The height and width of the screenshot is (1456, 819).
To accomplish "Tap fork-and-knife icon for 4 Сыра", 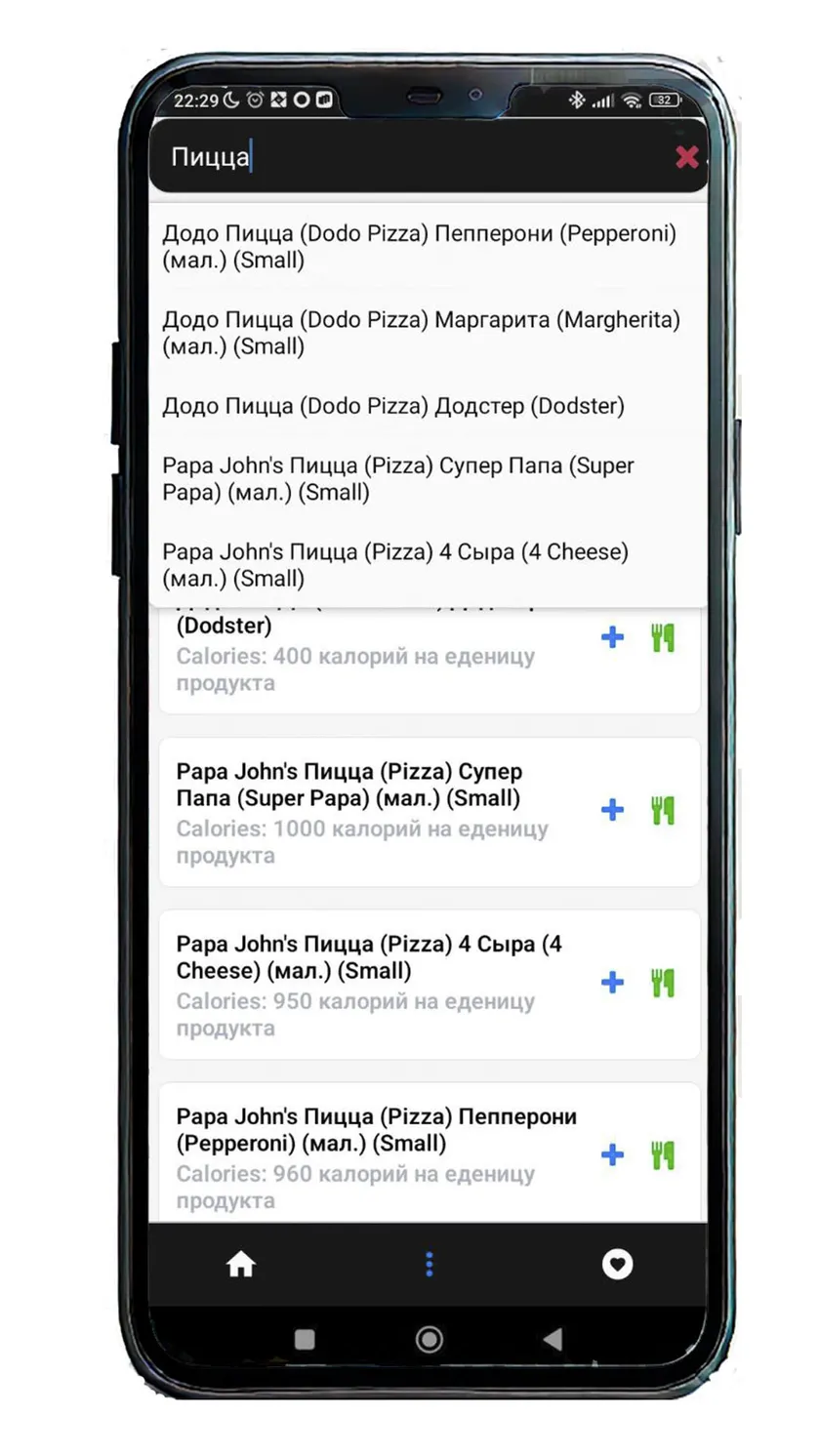I will [x=663, y=983].
